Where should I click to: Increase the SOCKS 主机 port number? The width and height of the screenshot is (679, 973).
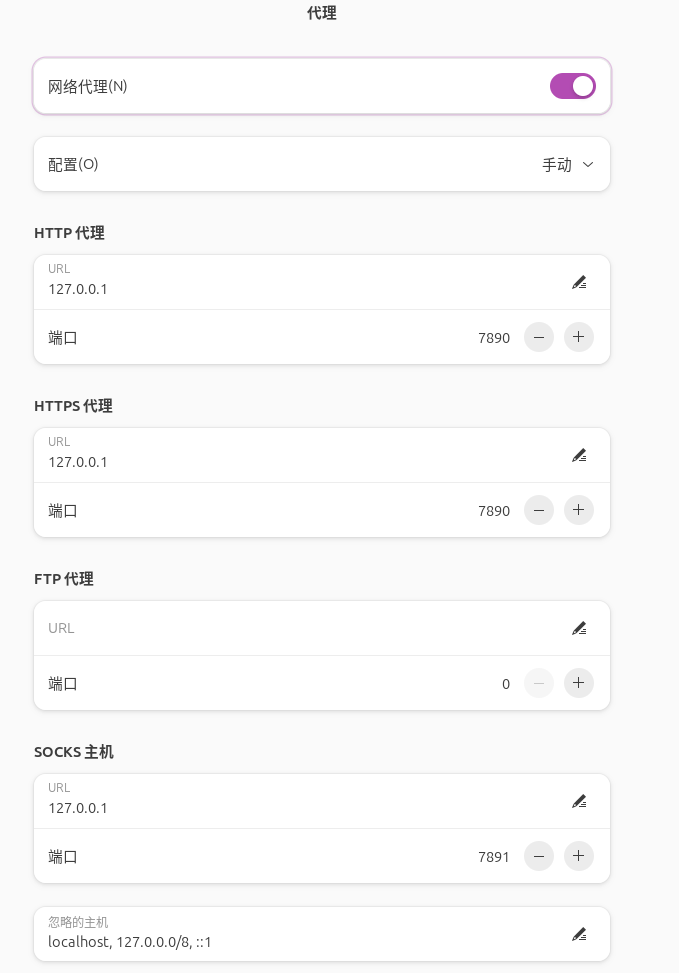click(x=579, y=857)
